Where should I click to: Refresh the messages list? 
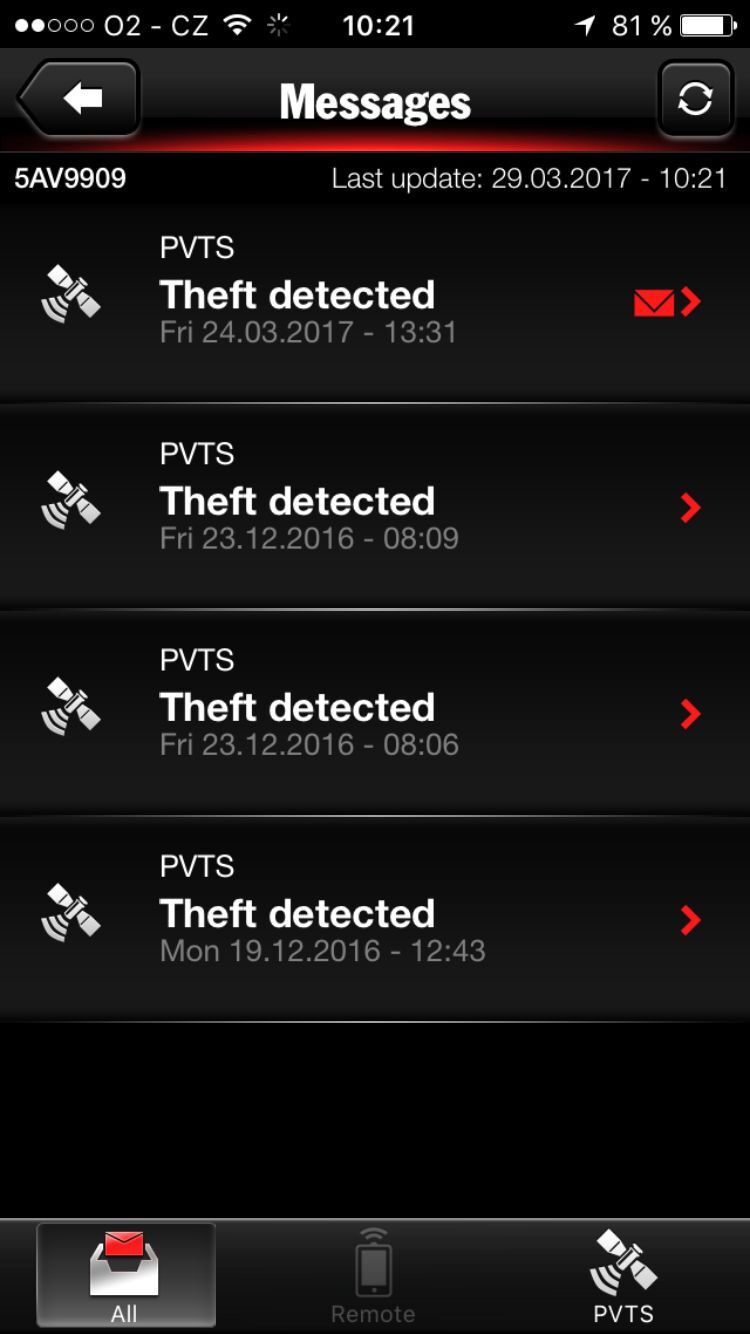pos(694,99)
